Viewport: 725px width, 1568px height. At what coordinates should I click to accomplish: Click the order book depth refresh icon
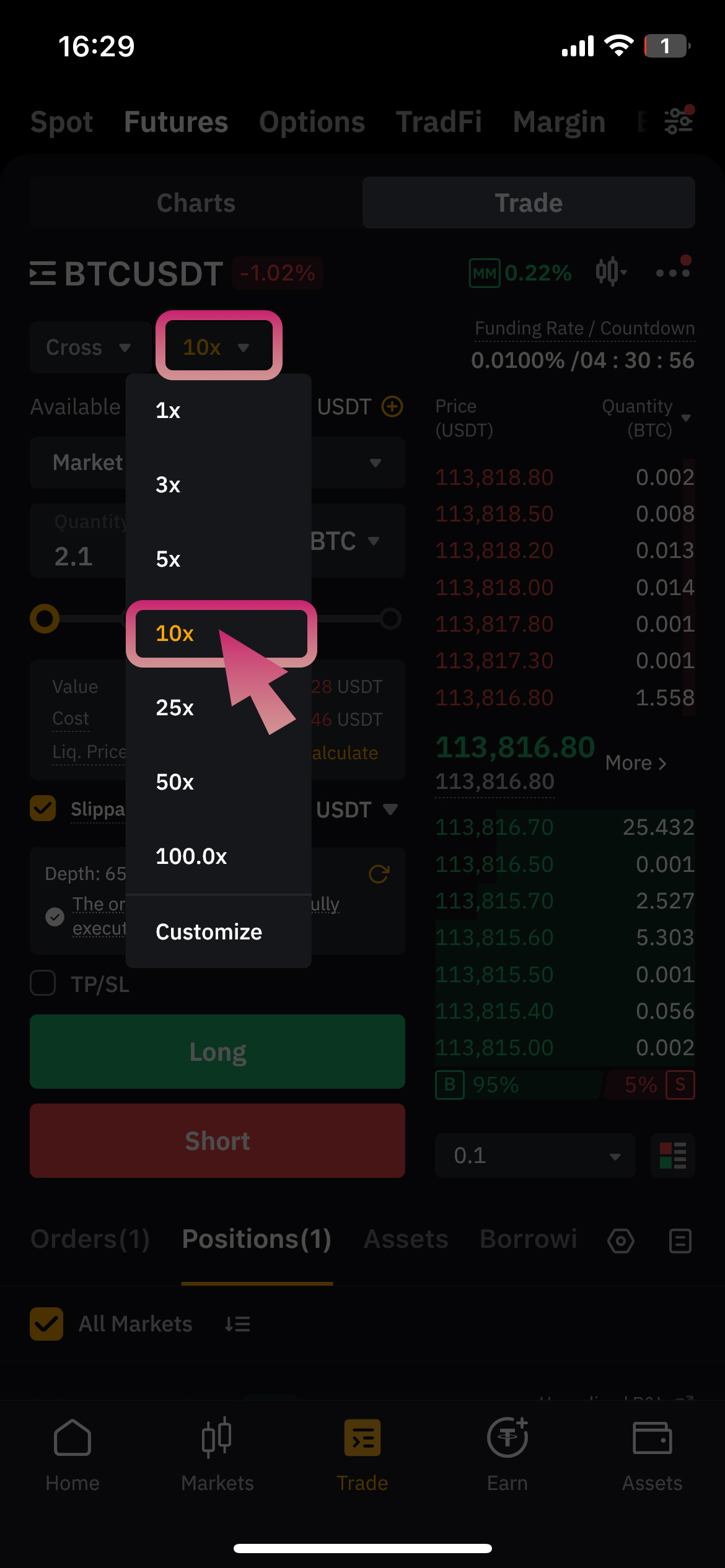click(379, 874)
